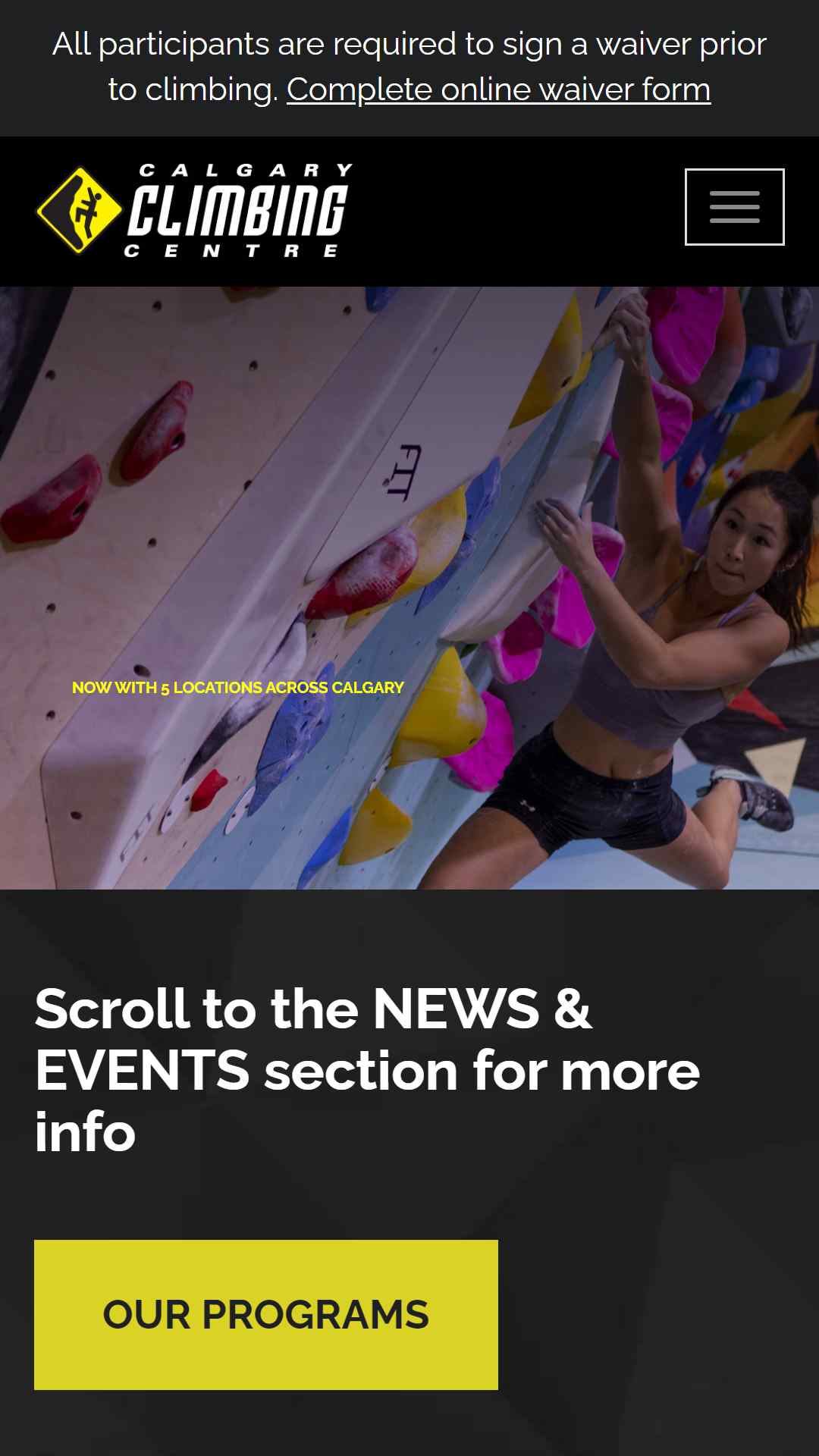Image resolution: width=819 pixels, height=1456 pixels.
Task: Tap the OUR PROGRAMS button
Action: [266, 1315]
